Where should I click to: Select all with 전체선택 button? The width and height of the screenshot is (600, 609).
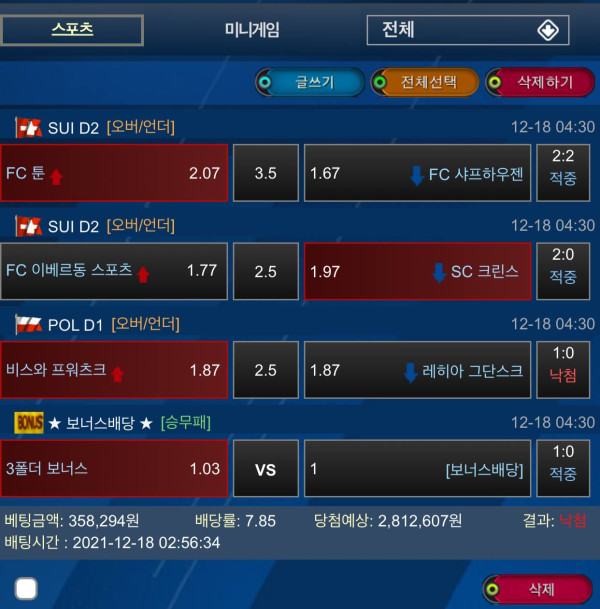425,83
